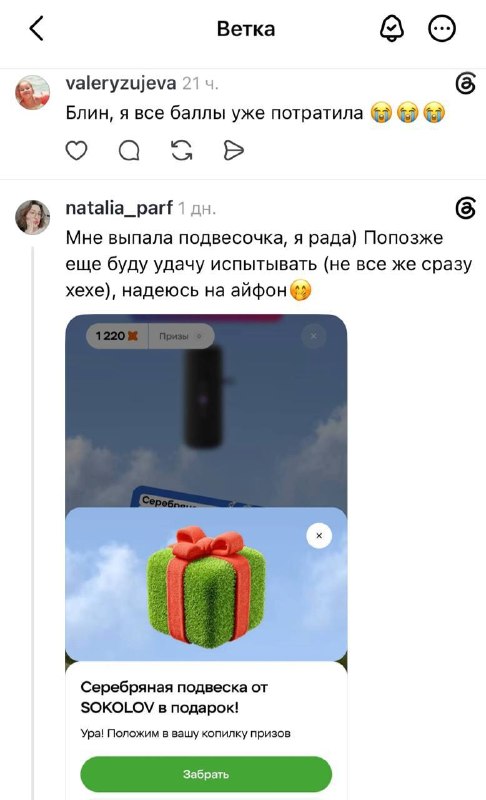Open the three-dot overflow menu
This screenshot has width=486, height=800.
441,28
